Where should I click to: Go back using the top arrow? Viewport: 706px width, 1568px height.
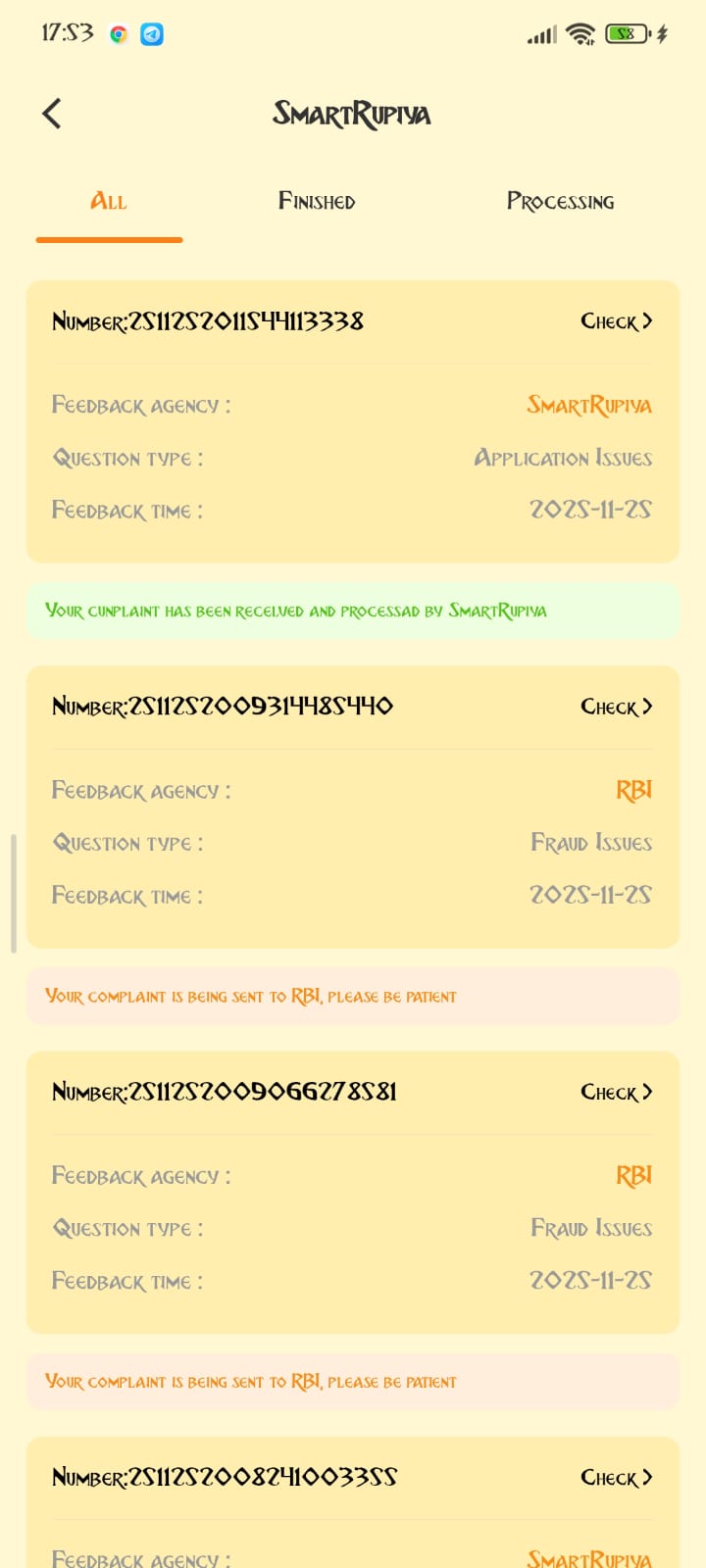pos(53,114)
